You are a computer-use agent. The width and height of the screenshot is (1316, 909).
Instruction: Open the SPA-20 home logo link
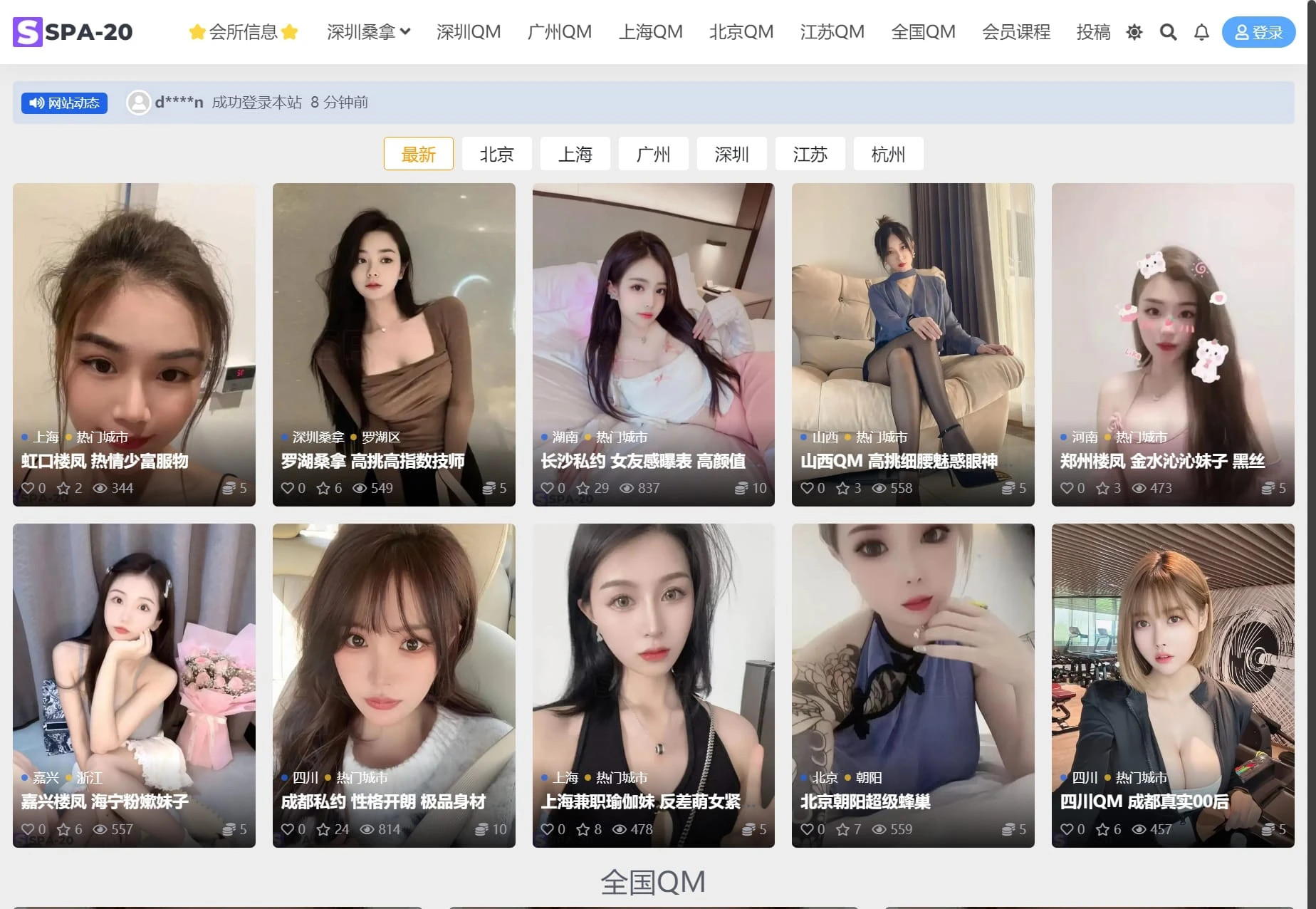coord(73,32)
